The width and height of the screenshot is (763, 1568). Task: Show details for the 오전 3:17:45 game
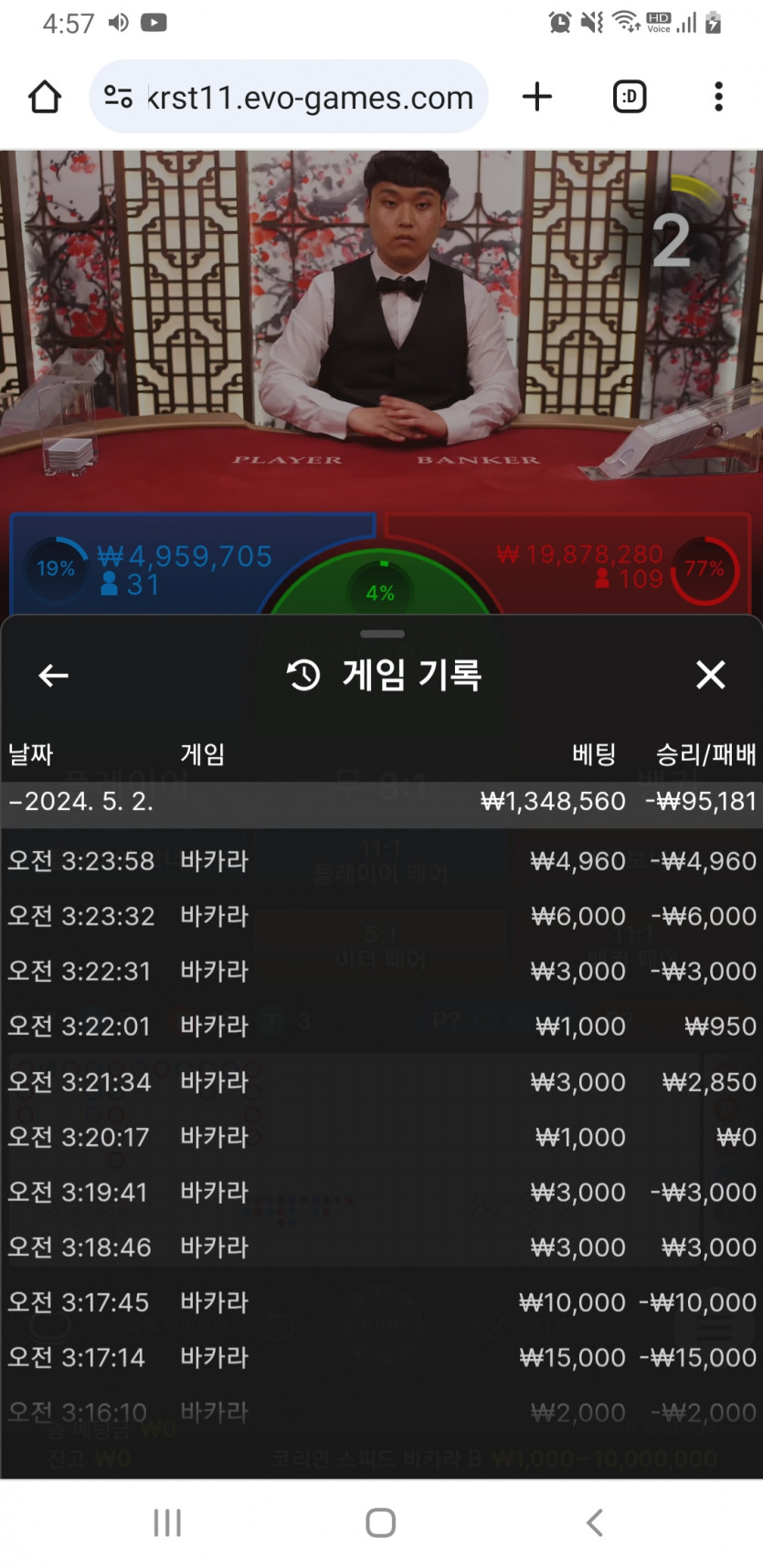381,1302
